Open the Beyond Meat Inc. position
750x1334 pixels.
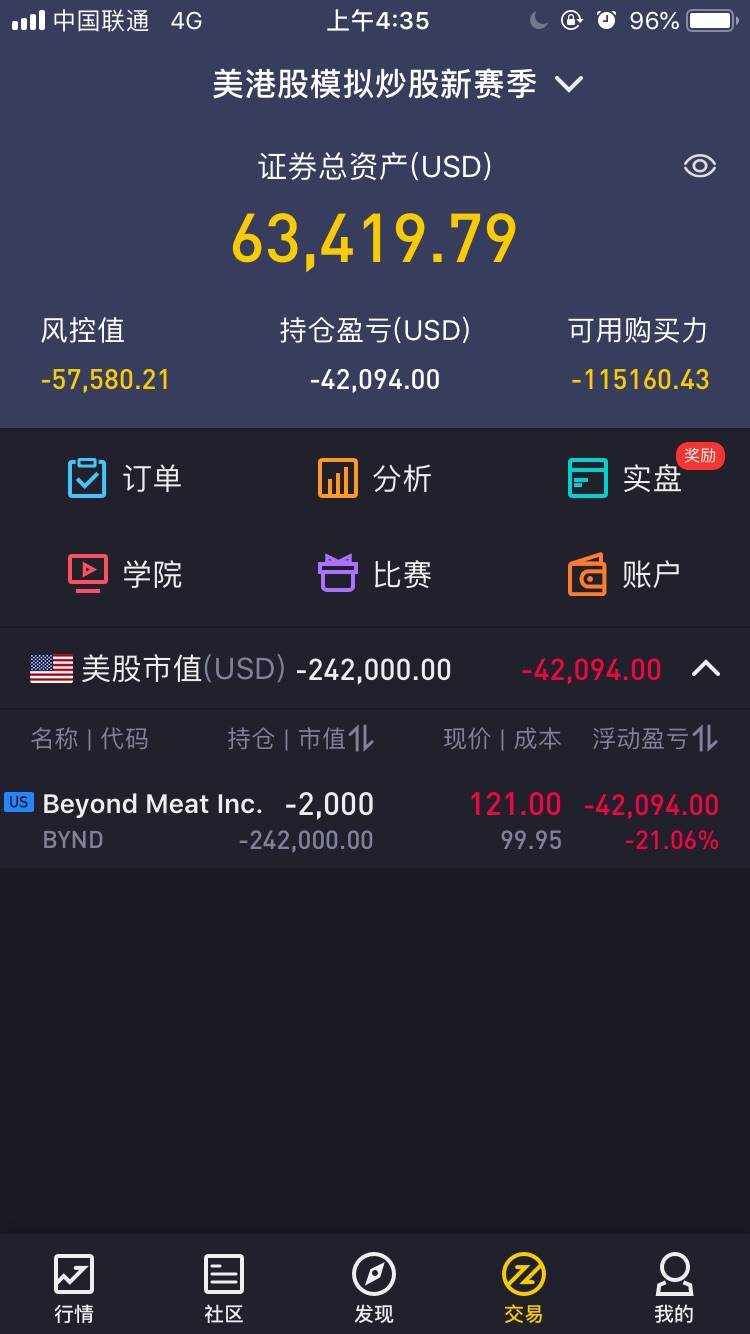click(x=375, y=820)
